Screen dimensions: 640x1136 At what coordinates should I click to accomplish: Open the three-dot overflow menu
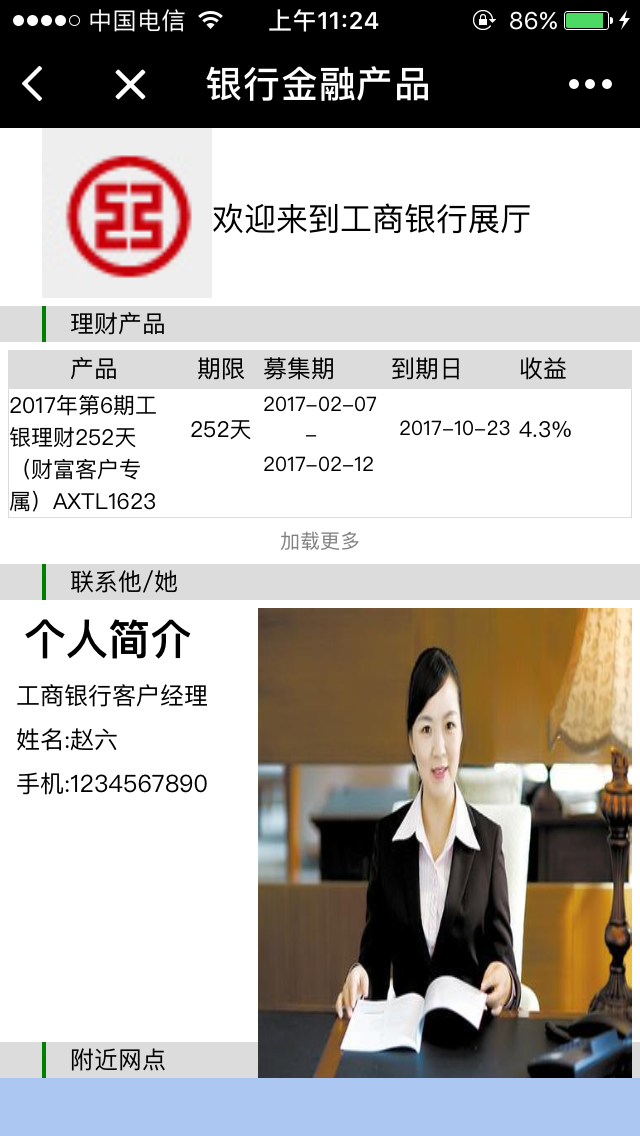pos(590,85)
